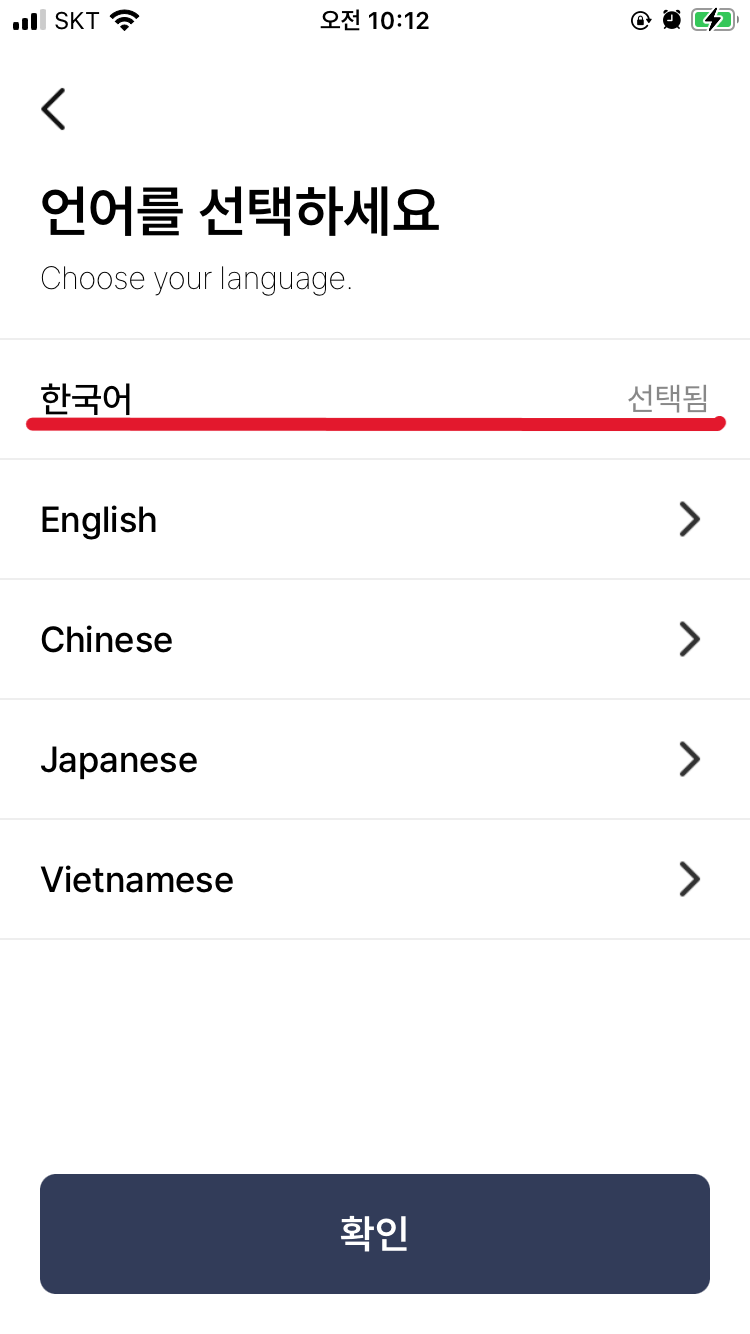
Task: Confirm selection with the 확인 button
Action: click(x=374, y=1233)
